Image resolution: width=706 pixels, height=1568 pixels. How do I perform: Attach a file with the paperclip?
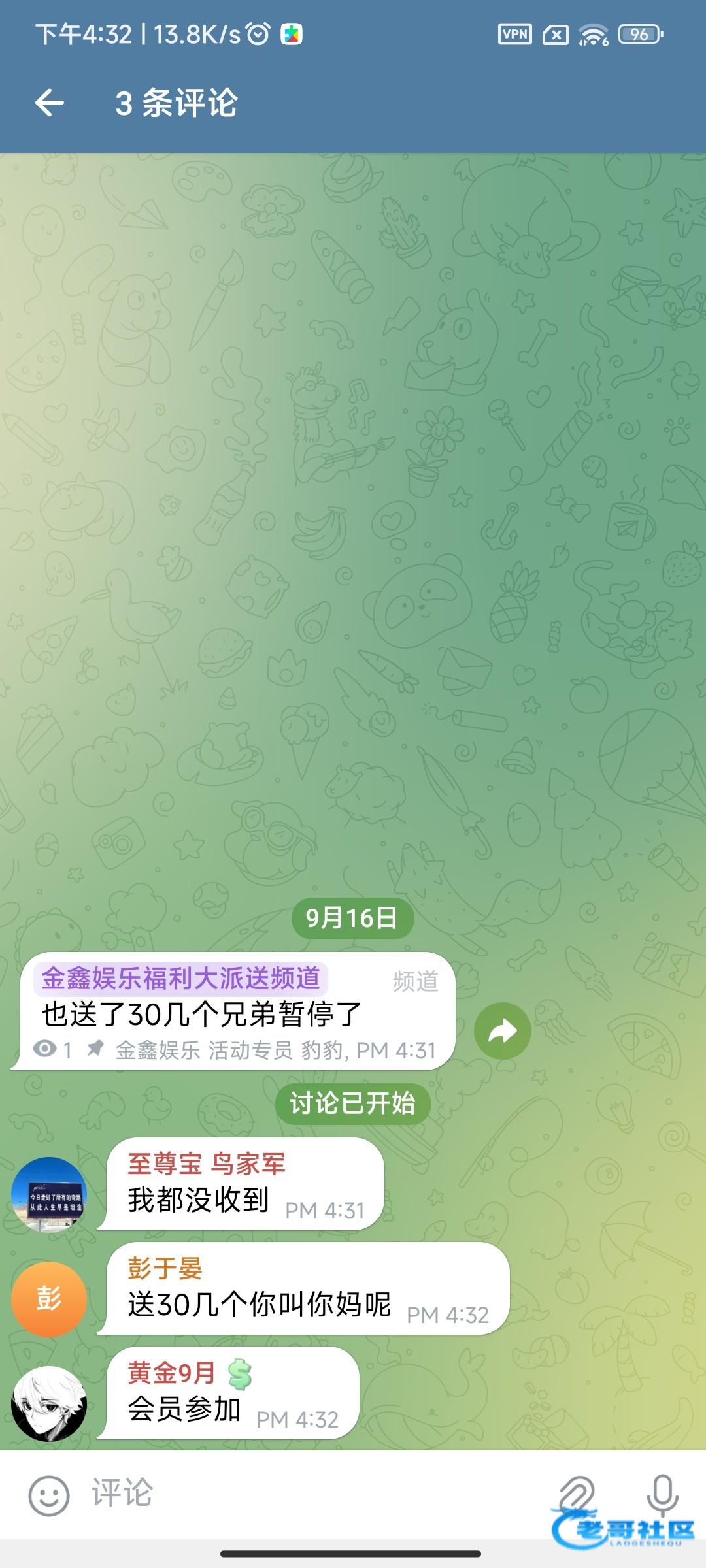pyautogui.click(x=577, y=1494)
